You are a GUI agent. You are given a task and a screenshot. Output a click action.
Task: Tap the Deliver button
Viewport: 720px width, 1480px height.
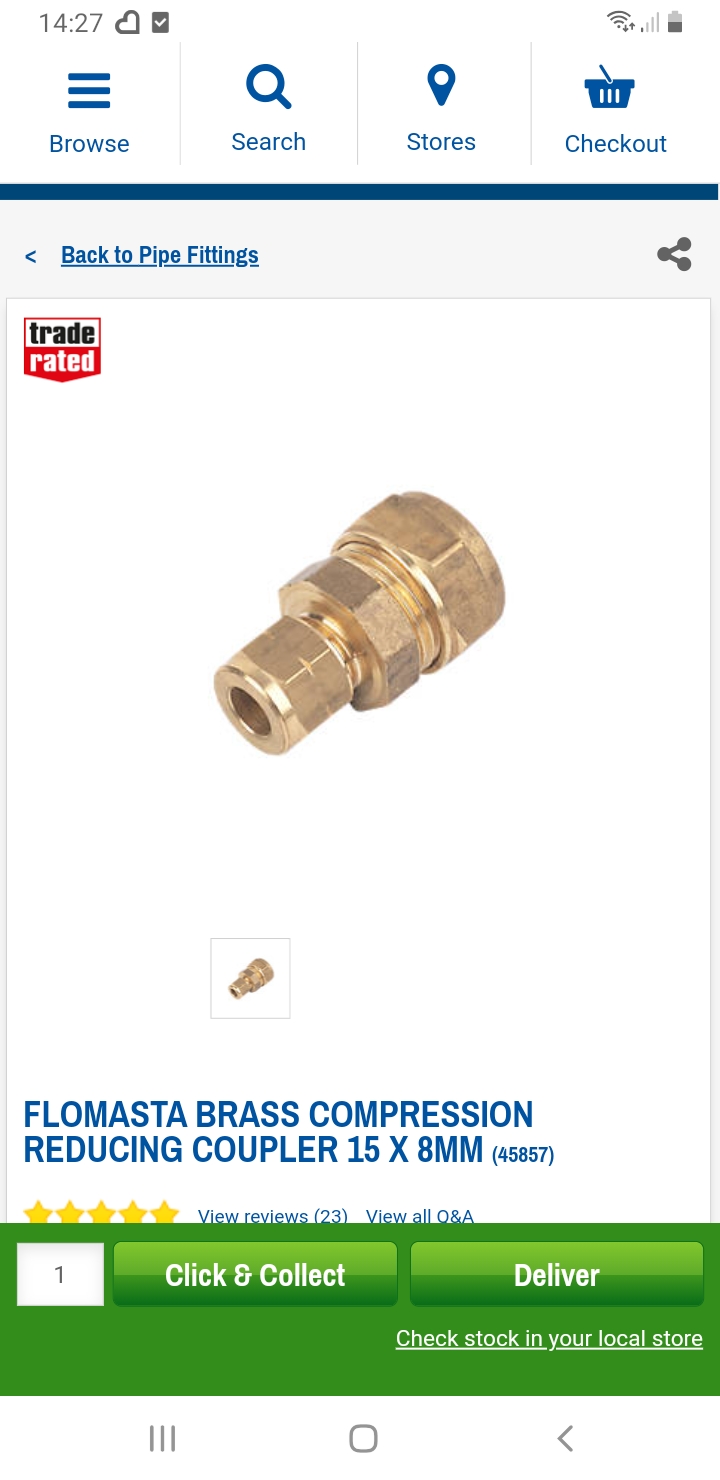tap(557, 1274)
